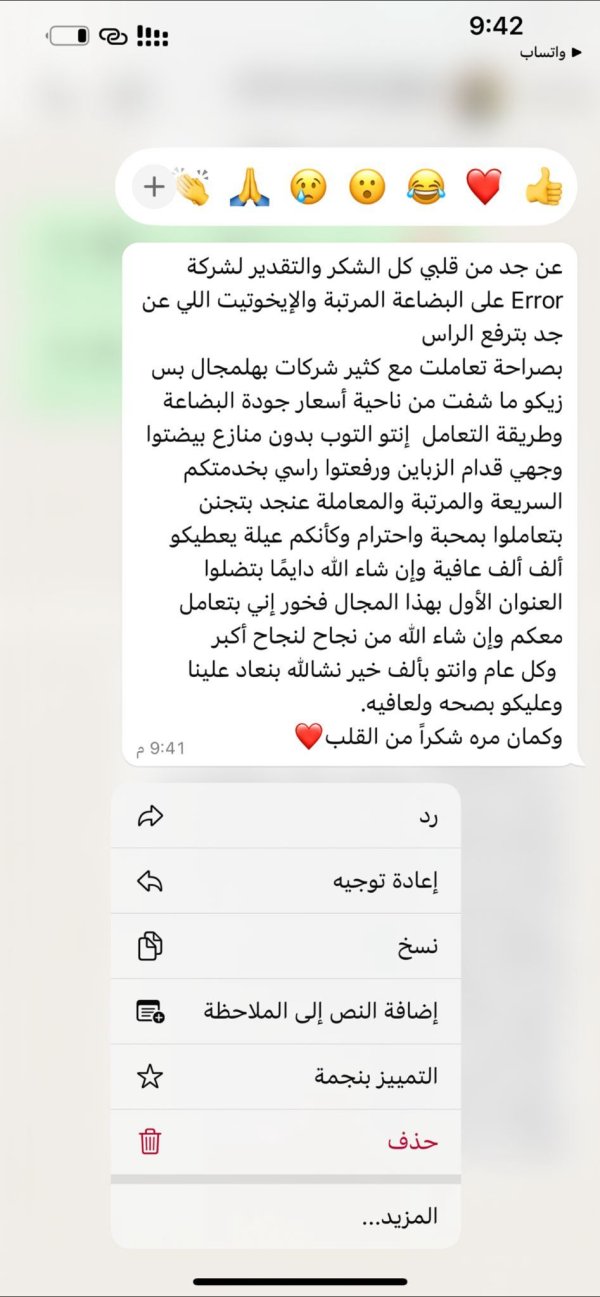Open المزيد for more options

[286, 1216]
